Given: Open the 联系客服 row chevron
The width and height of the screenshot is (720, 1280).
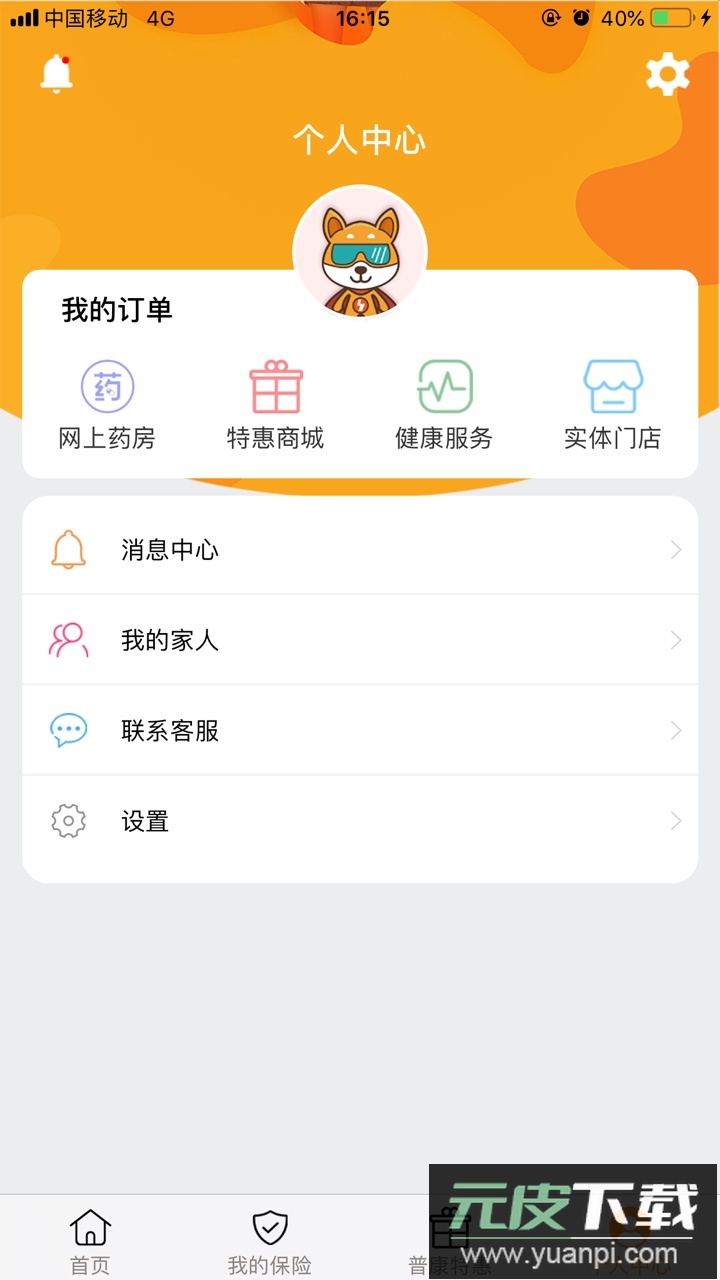Looking at the screenshot, I should 675,729.
